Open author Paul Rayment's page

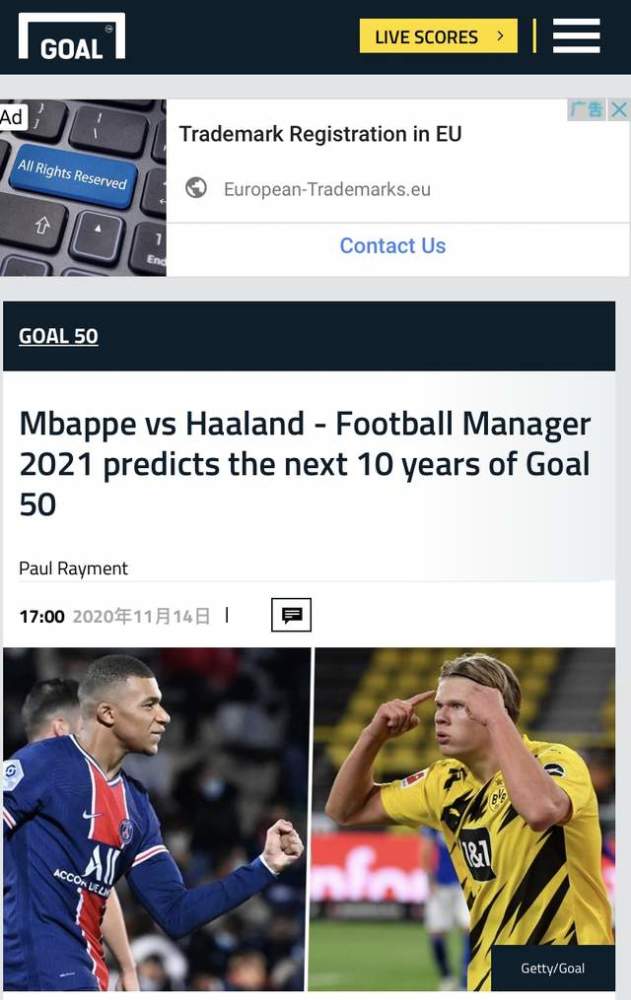click(x=73, y=568)
